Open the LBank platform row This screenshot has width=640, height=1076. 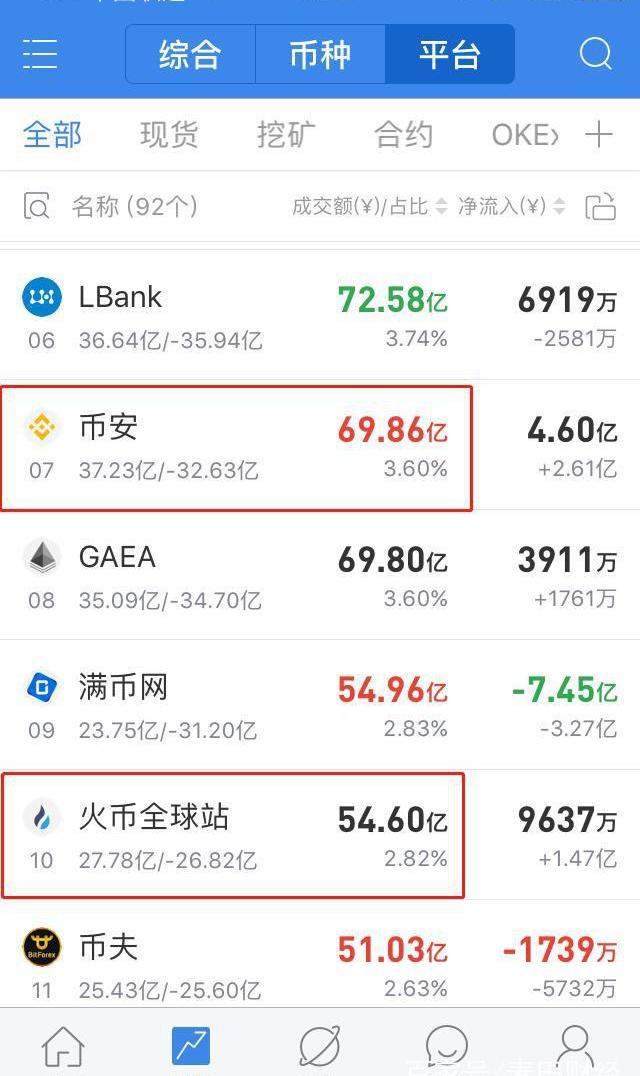click(x=320, y=315)
